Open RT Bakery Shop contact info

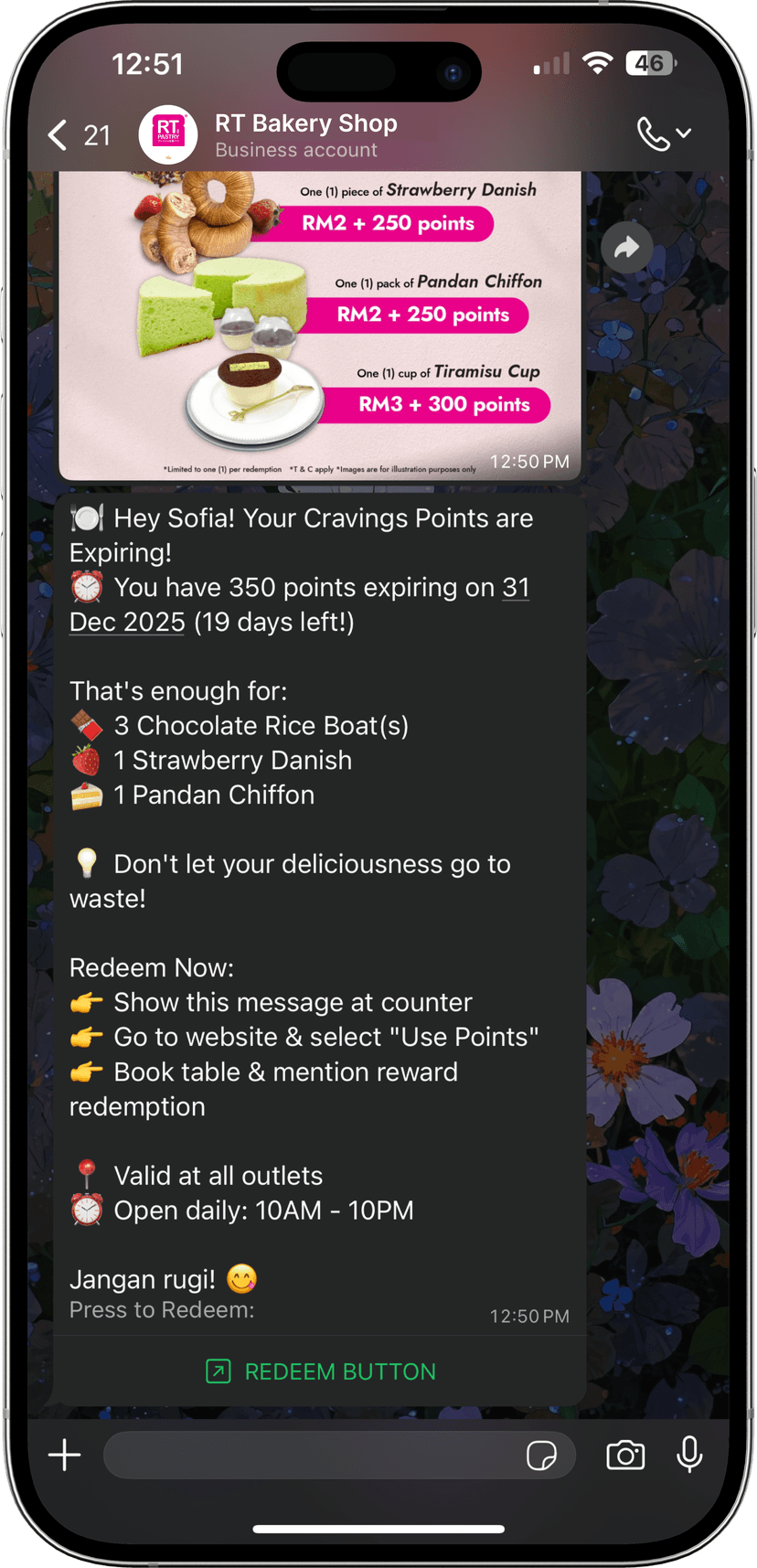305,134
